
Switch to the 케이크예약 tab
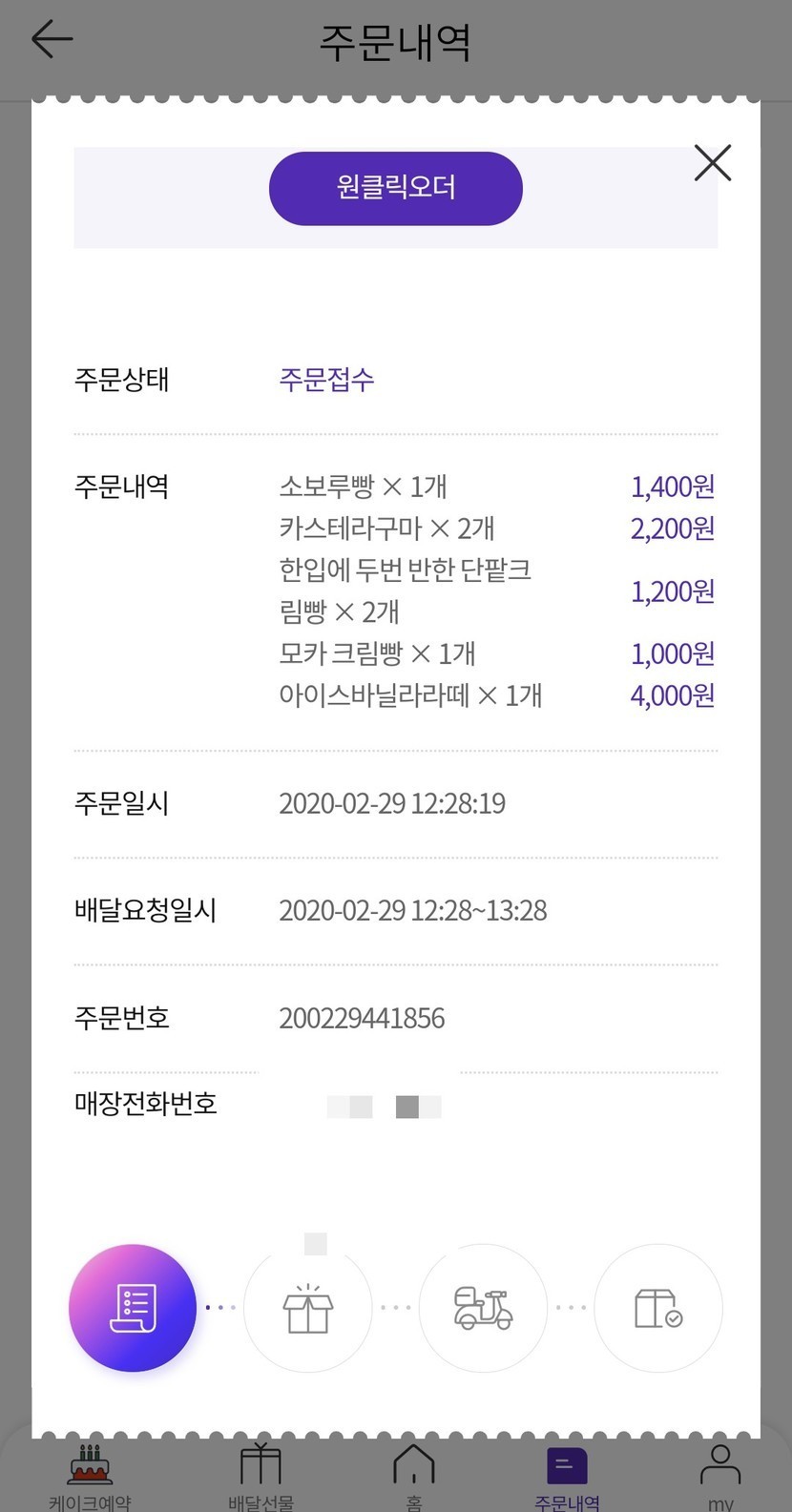pos(90,1475)
